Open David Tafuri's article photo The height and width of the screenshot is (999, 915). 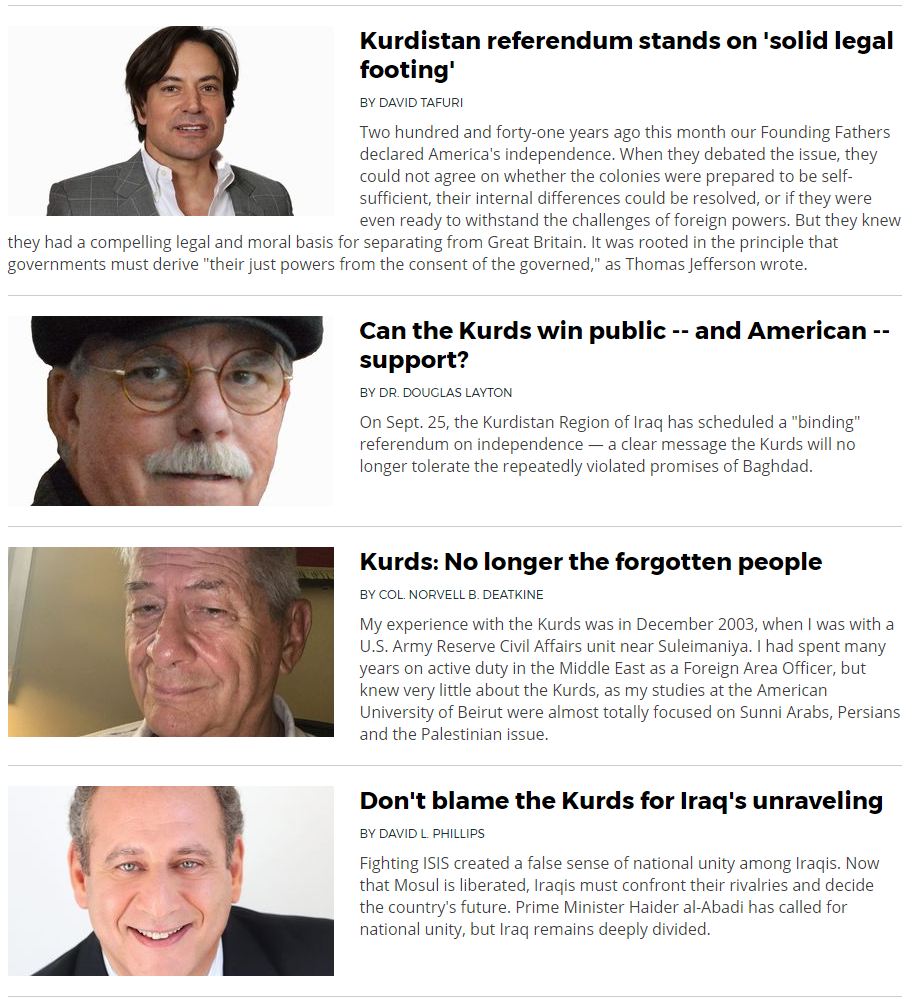pyautogui.click(x=171, y=121)
